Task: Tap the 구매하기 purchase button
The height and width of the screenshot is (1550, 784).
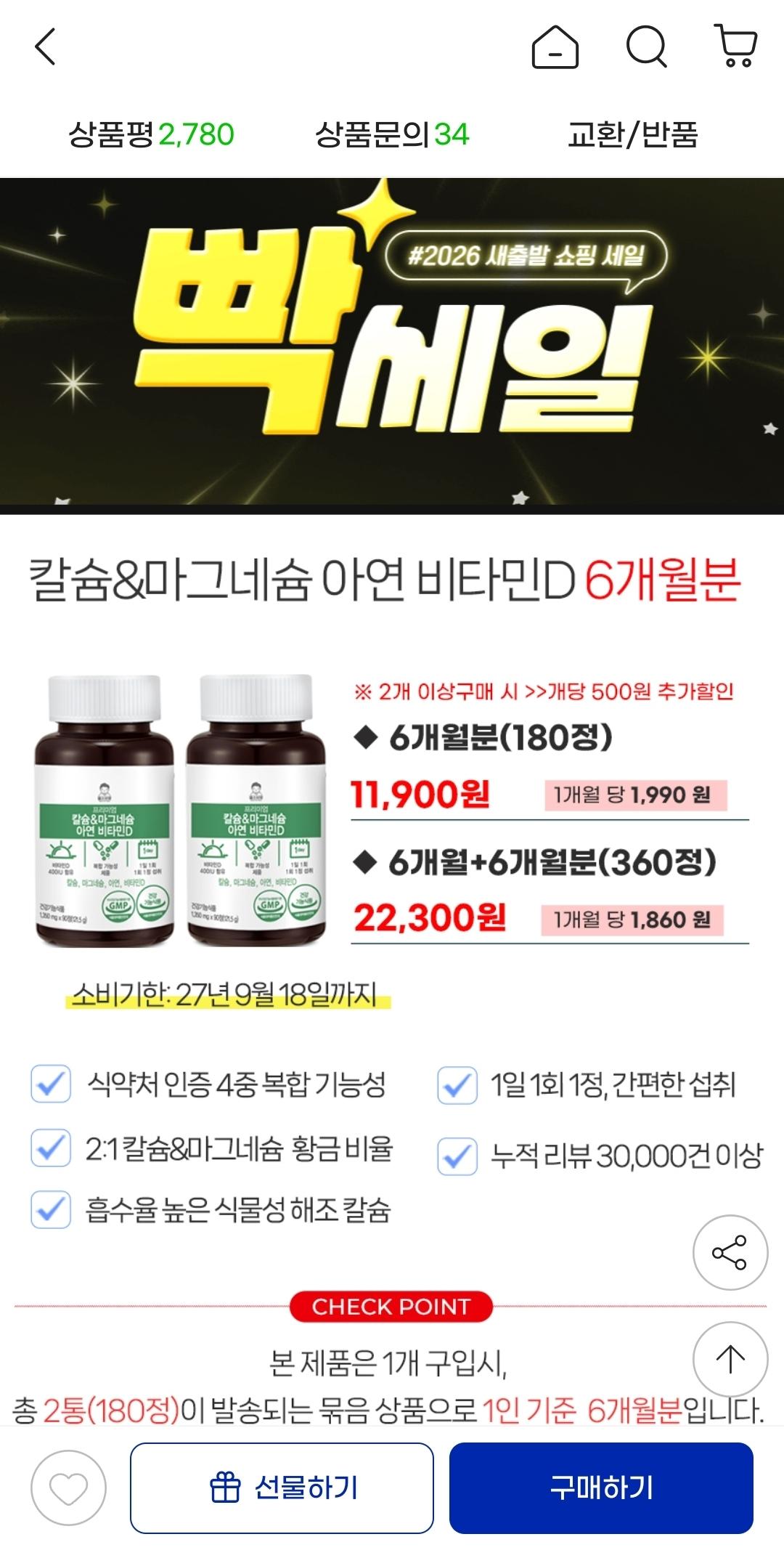Action: 601,1488
